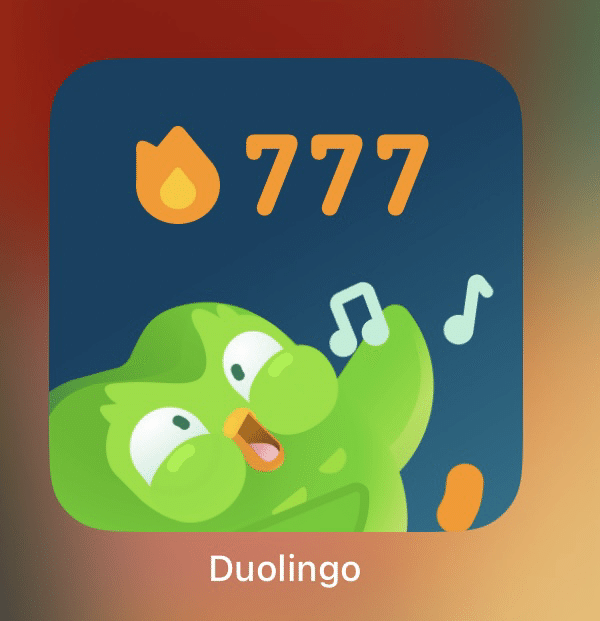Open the Duolingo streak widget

286,295
